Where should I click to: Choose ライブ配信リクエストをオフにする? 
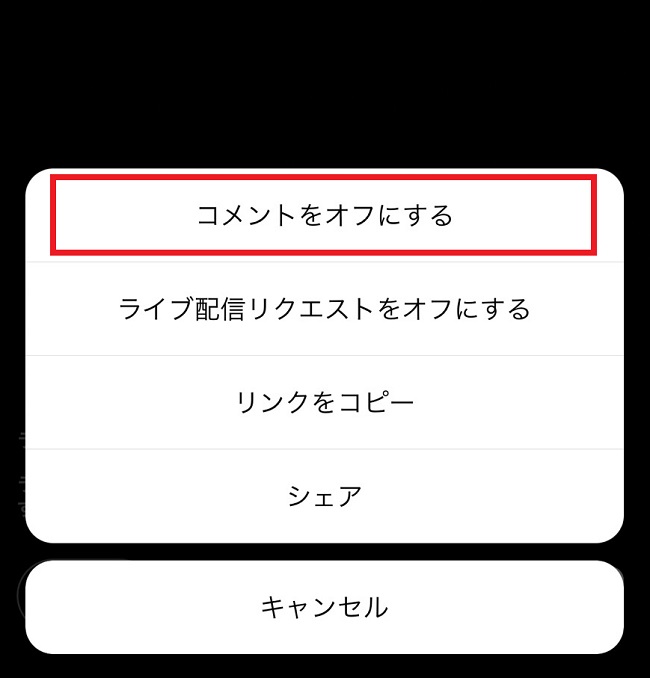pos(324,309)
